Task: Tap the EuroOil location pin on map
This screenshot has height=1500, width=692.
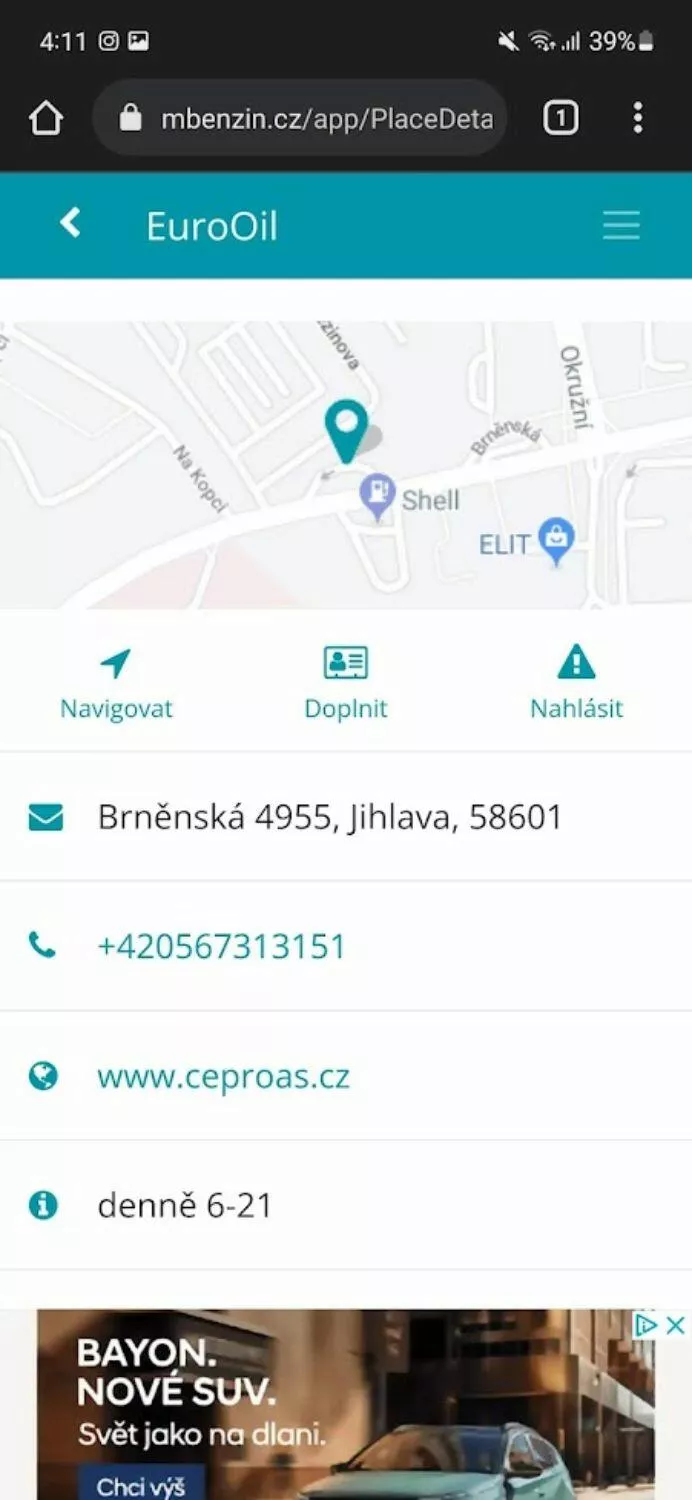Action: pos(346,431)
